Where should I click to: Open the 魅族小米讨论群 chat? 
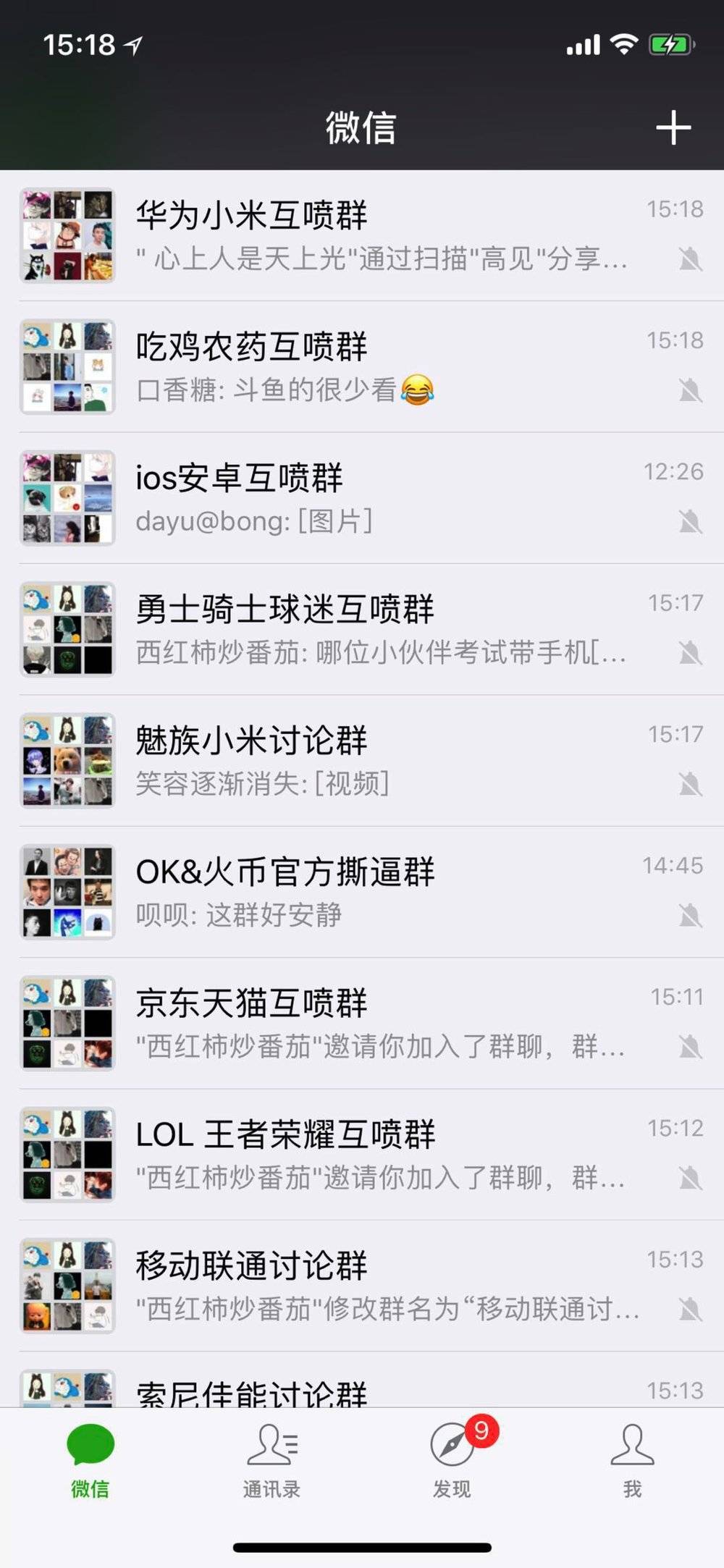[x=362, y=760]
